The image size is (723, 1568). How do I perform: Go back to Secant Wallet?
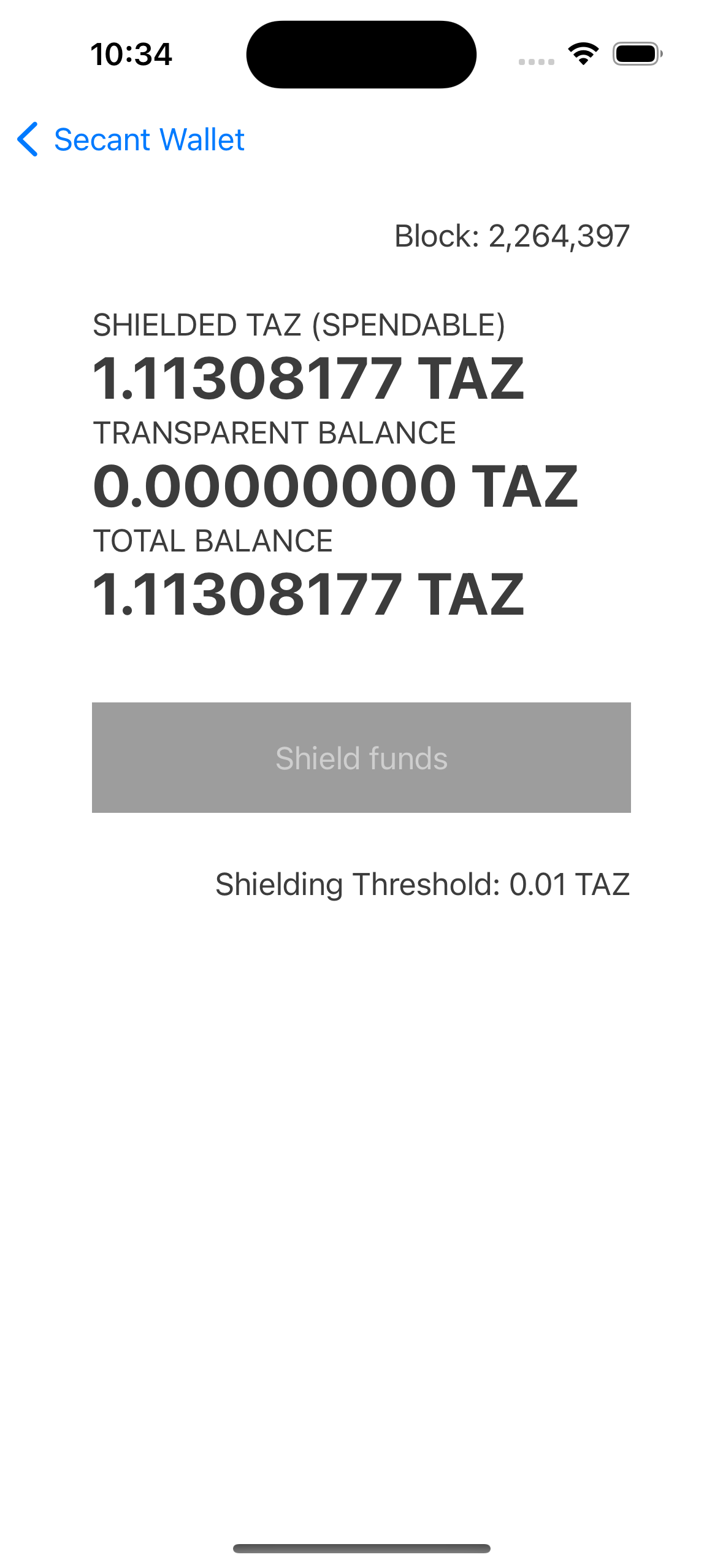pos(131,139)
